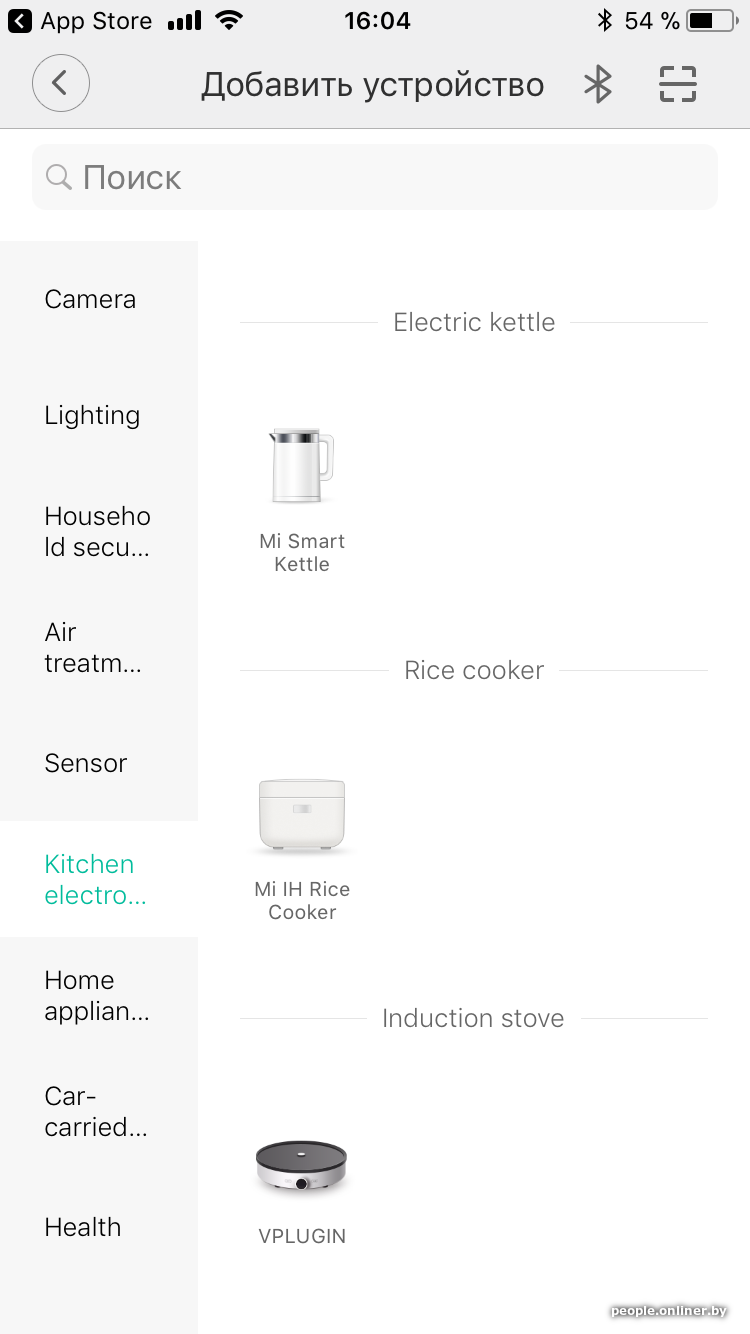Go back from Add device screen
This screenshot has width=750, height=1334.
[x=61, y=84]
